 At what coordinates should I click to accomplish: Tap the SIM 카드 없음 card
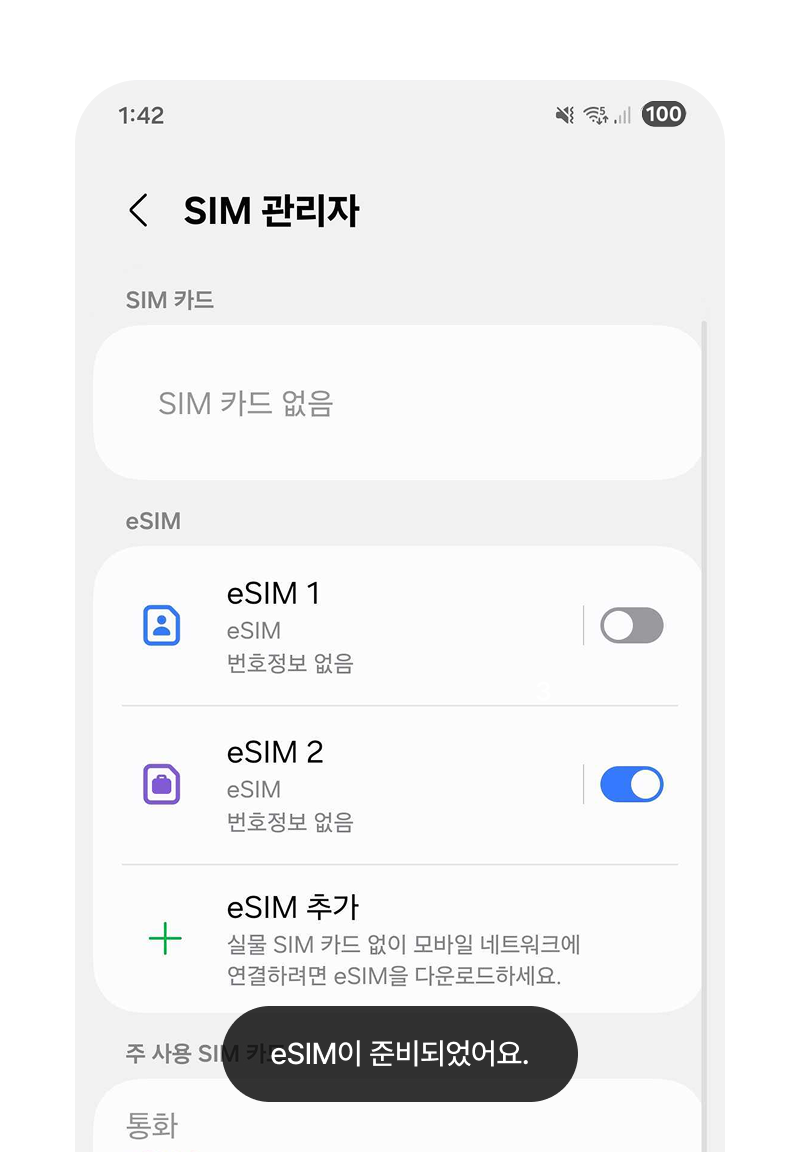(398, 402)
